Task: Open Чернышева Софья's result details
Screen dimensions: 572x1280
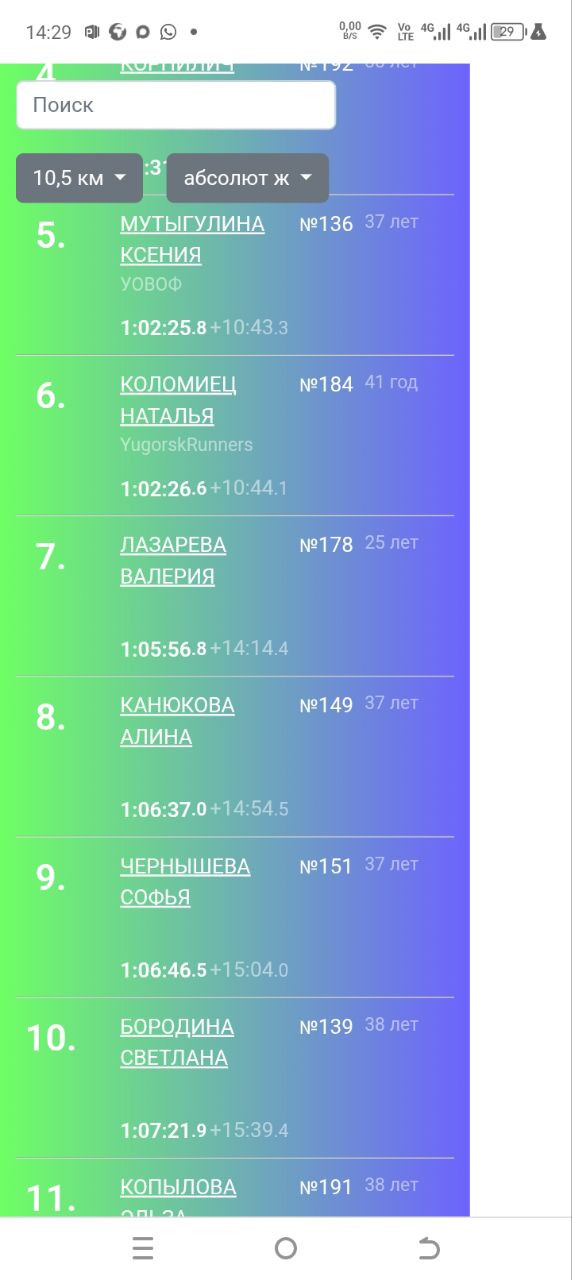Action: [185, 881]
